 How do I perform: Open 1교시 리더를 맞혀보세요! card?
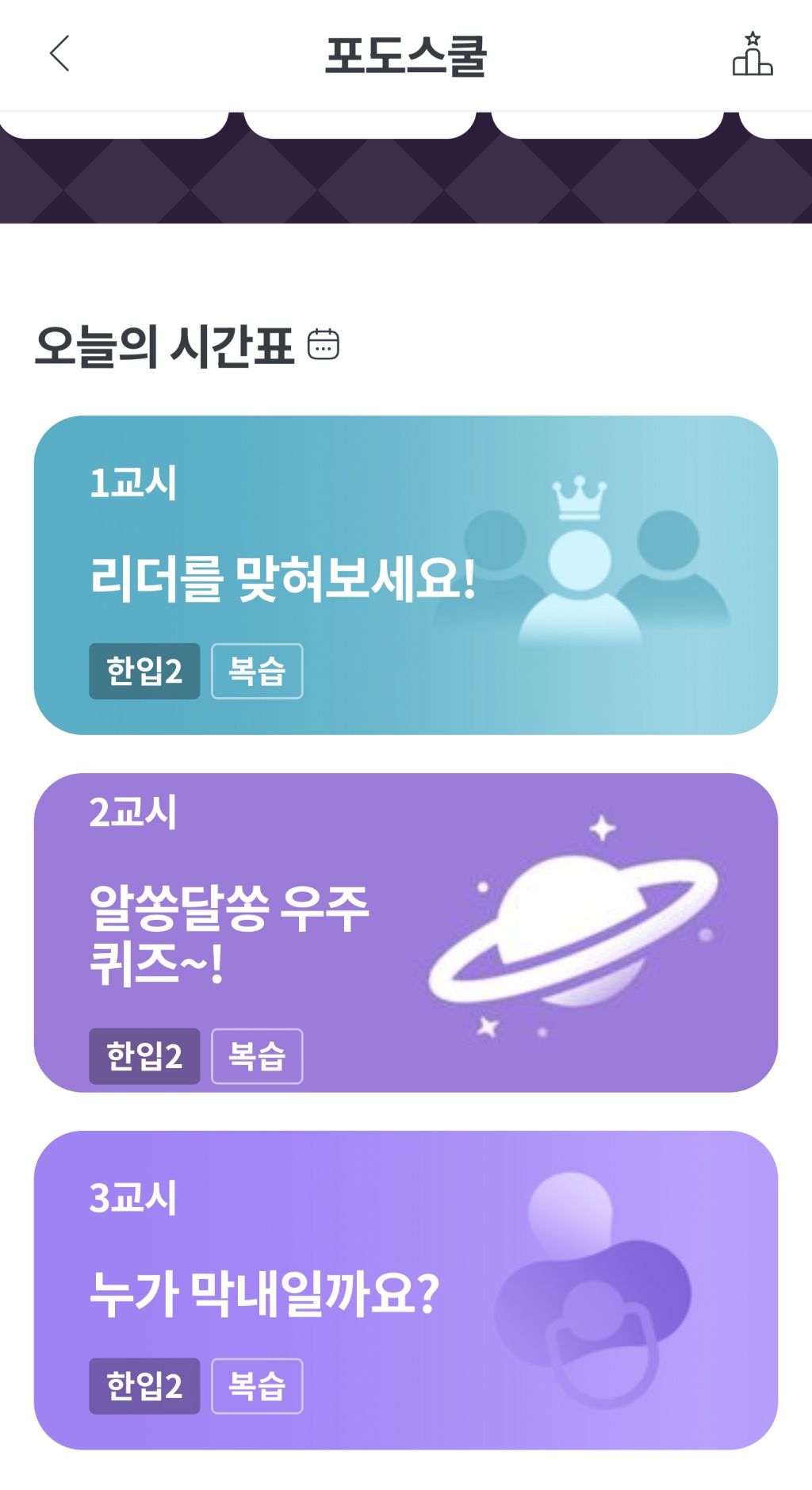pyautogui.click(x=405, y=575)
